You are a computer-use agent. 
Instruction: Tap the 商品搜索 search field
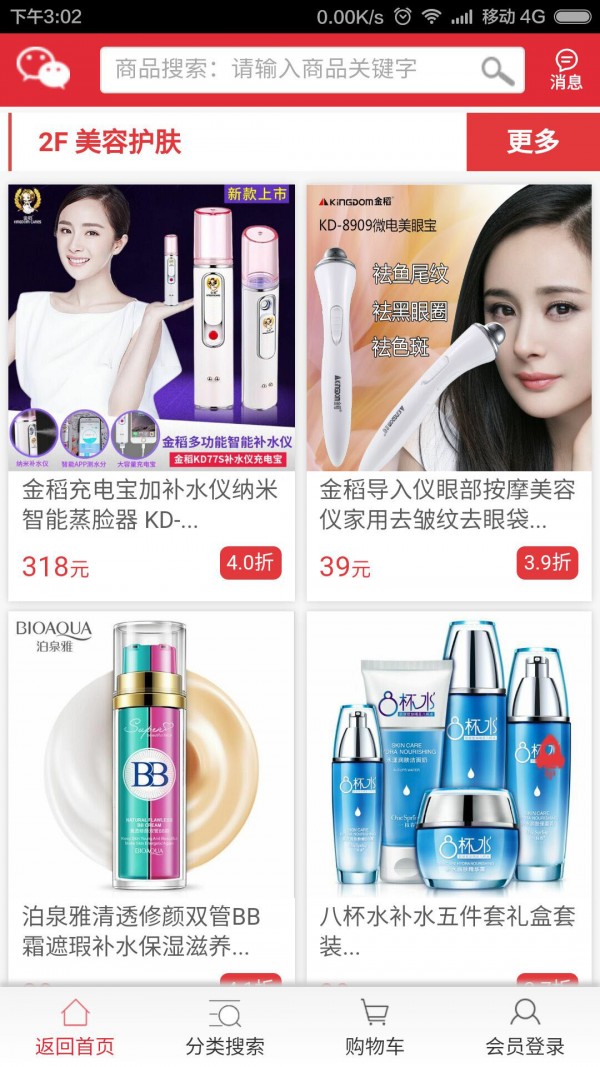[290, 70]
